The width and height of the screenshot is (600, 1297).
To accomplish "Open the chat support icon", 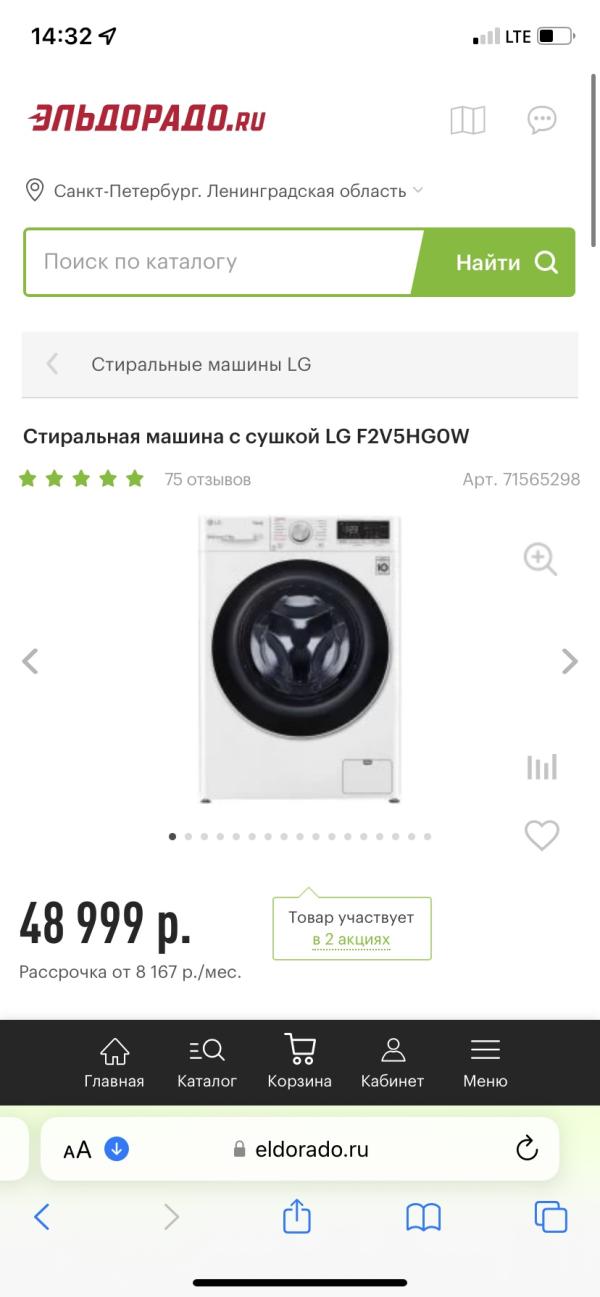I will pos(542,121).
